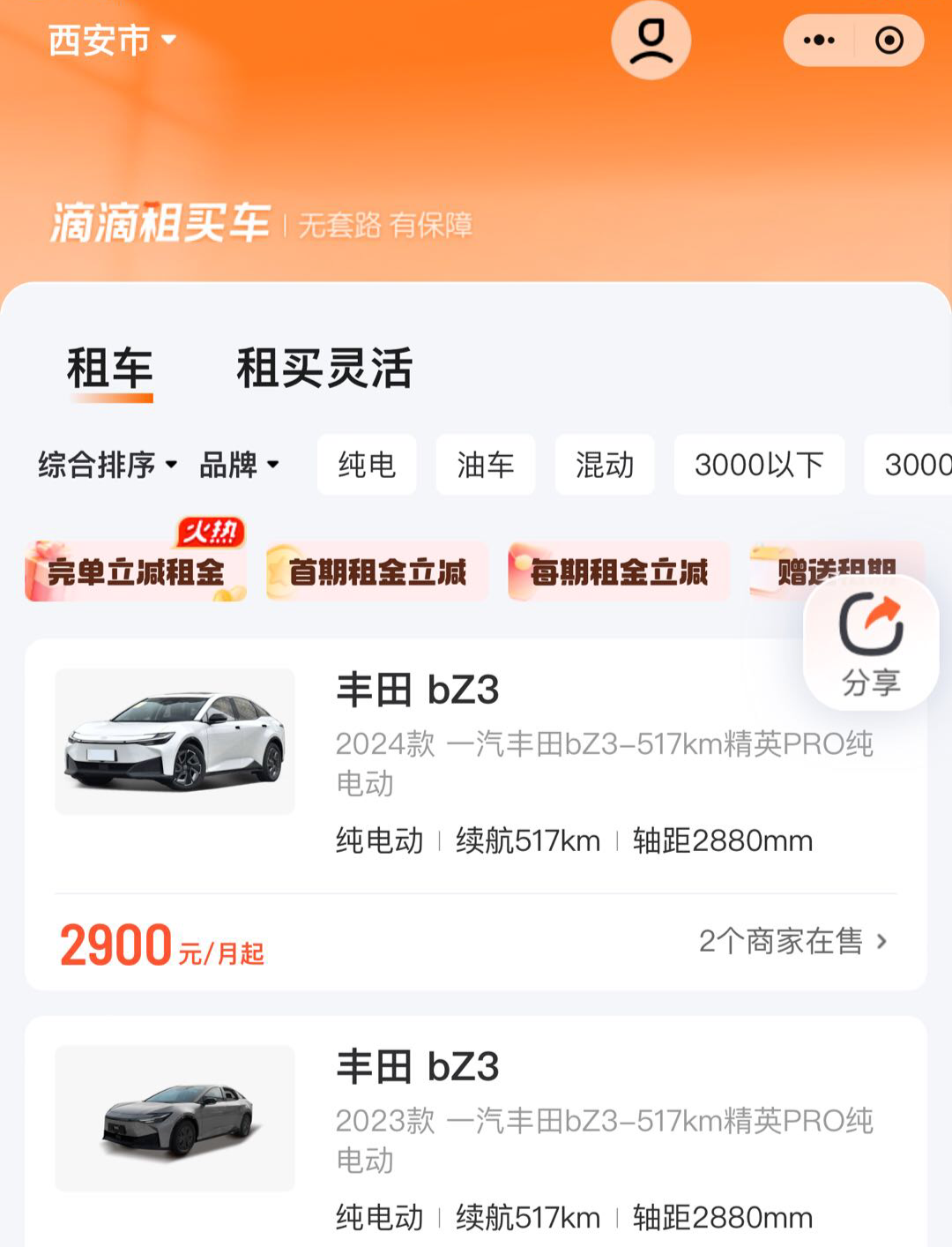Select the 每期租金立减 promotion tag

point(619,572)
